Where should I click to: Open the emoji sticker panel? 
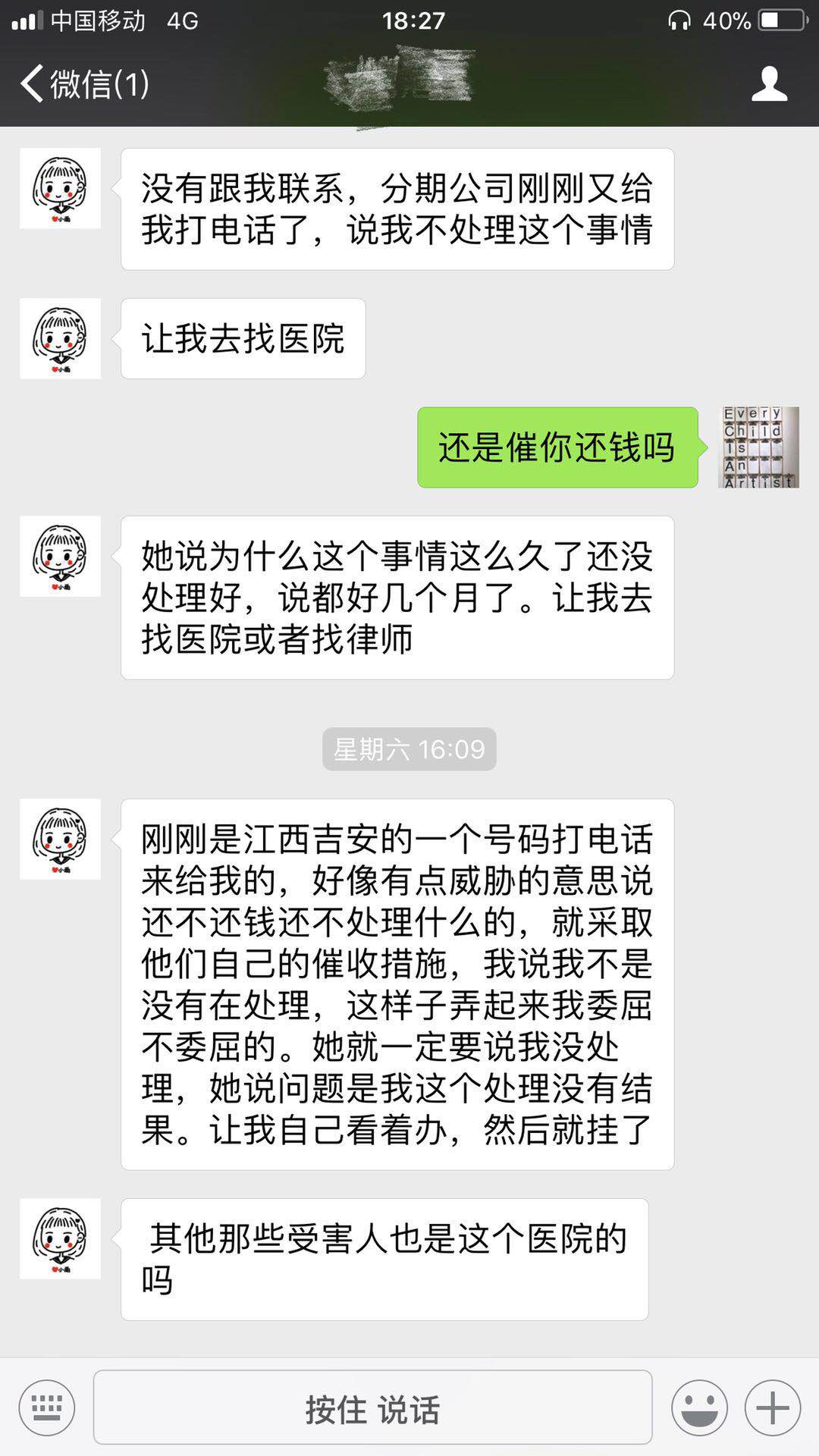(699, 1408)
